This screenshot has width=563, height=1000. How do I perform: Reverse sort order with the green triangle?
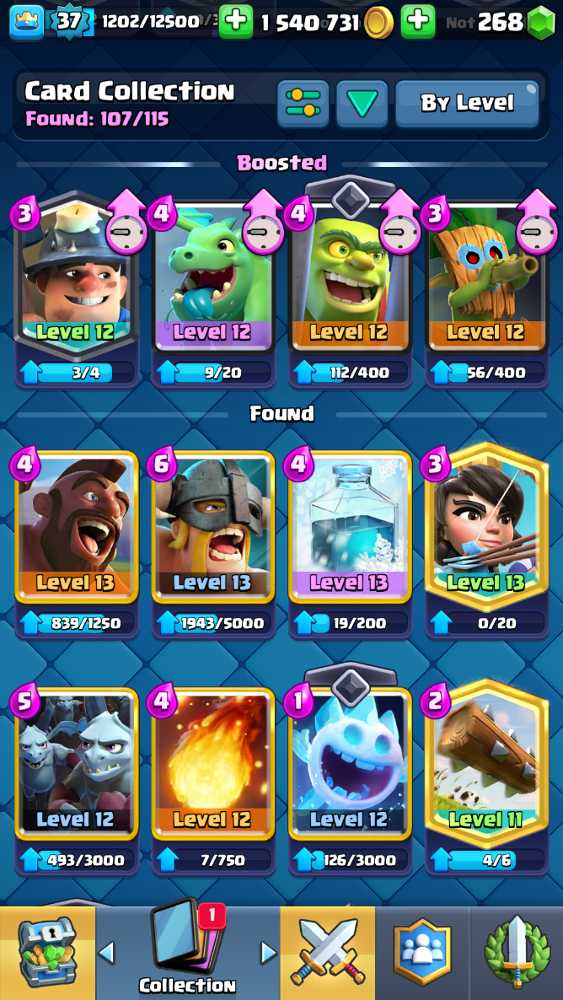point(362,103)
